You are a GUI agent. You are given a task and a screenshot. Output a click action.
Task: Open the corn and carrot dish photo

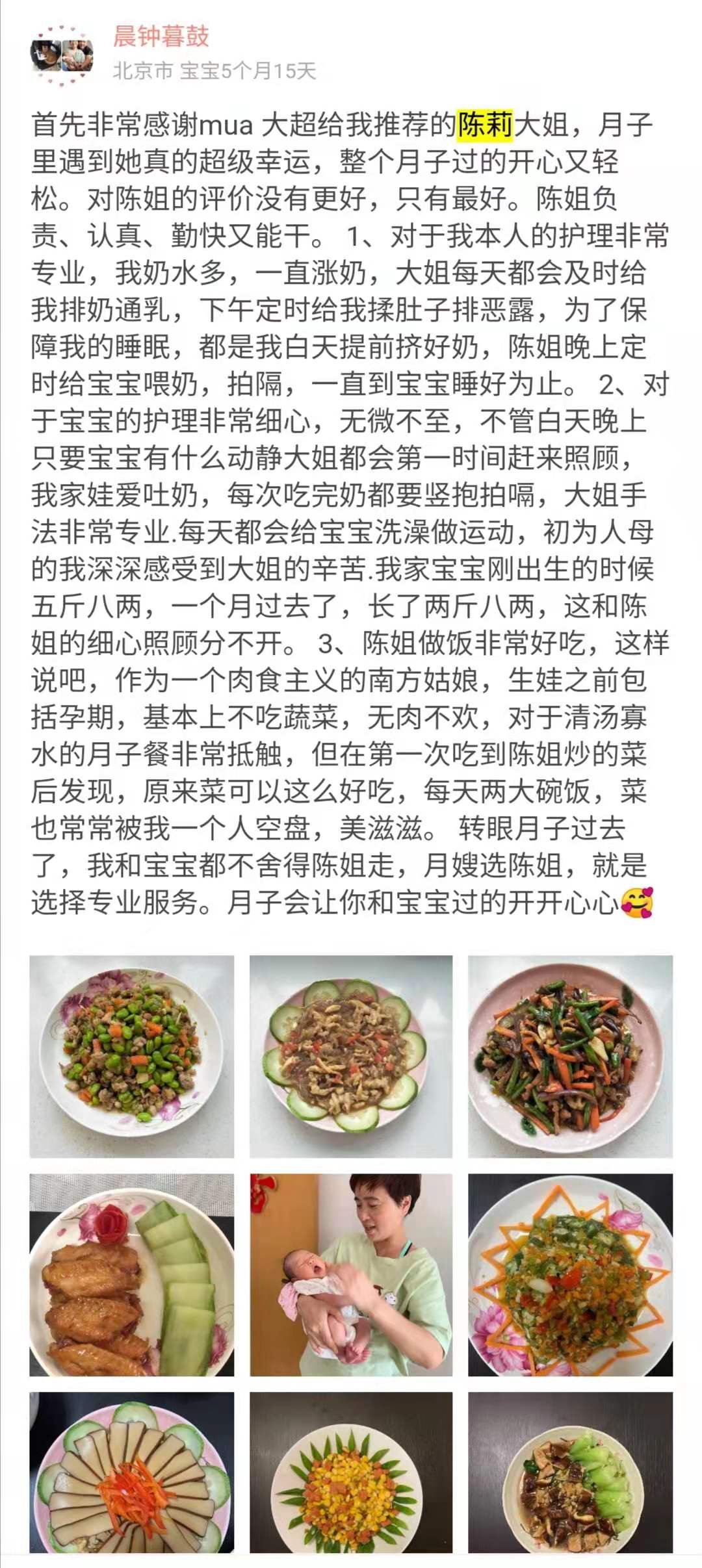(x=351, y=1482)
